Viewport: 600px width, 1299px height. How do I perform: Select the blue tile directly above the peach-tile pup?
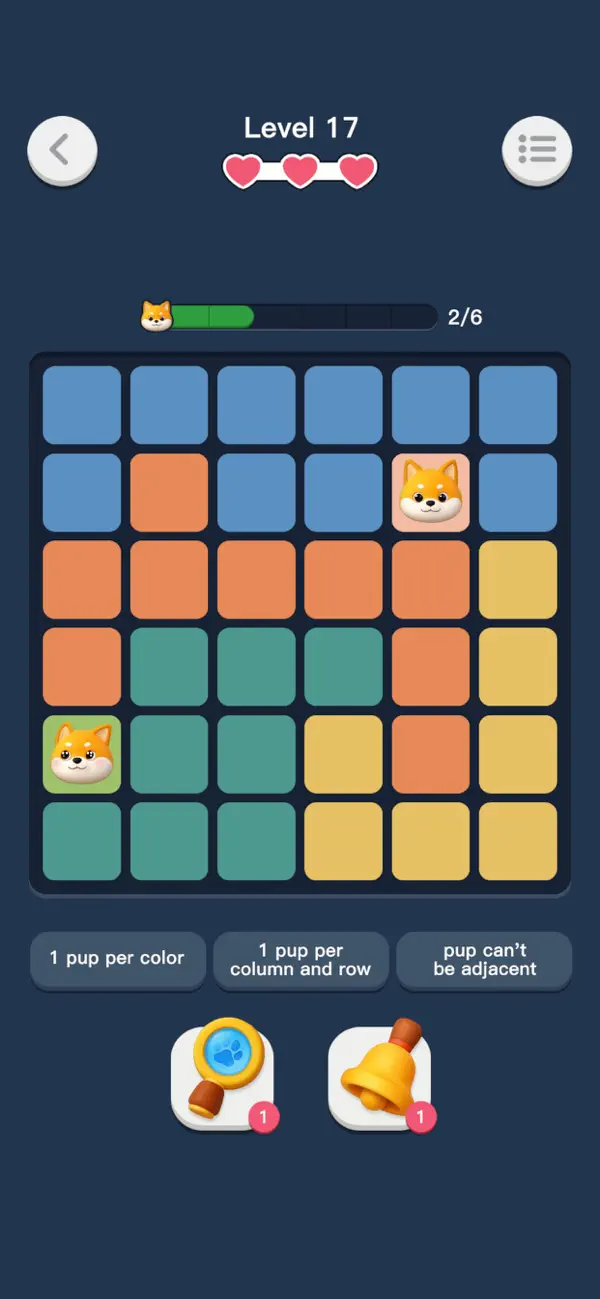431,405
